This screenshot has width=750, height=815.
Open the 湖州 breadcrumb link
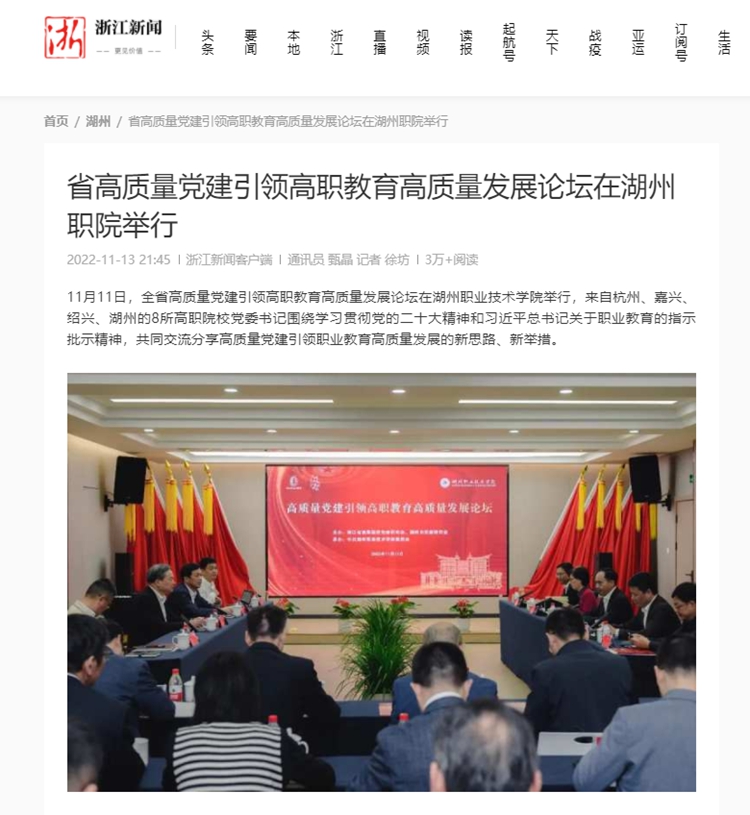click(x=98, y=121)
